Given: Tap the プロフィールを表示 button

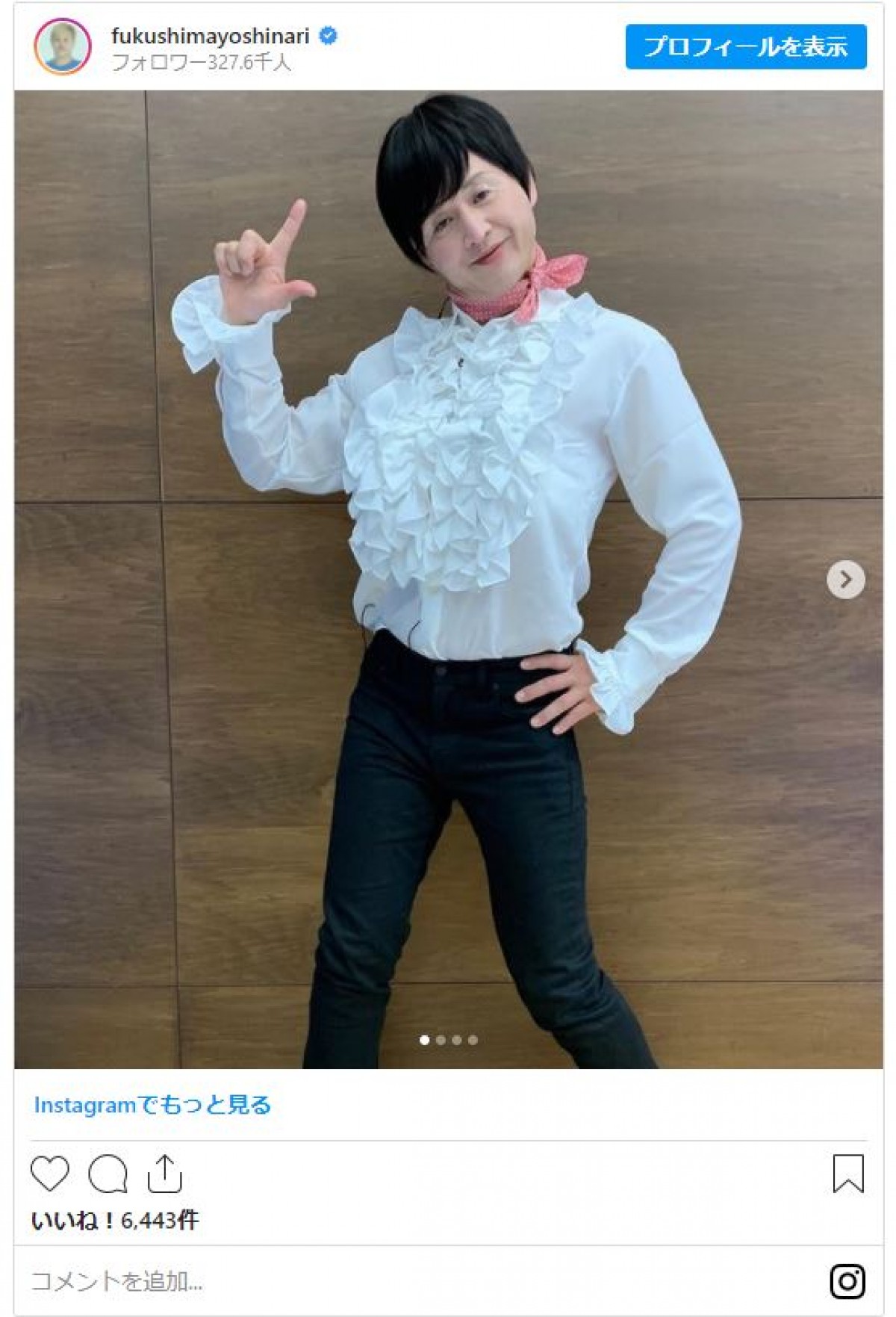Looking at the screenshot, I should [745, 46].
